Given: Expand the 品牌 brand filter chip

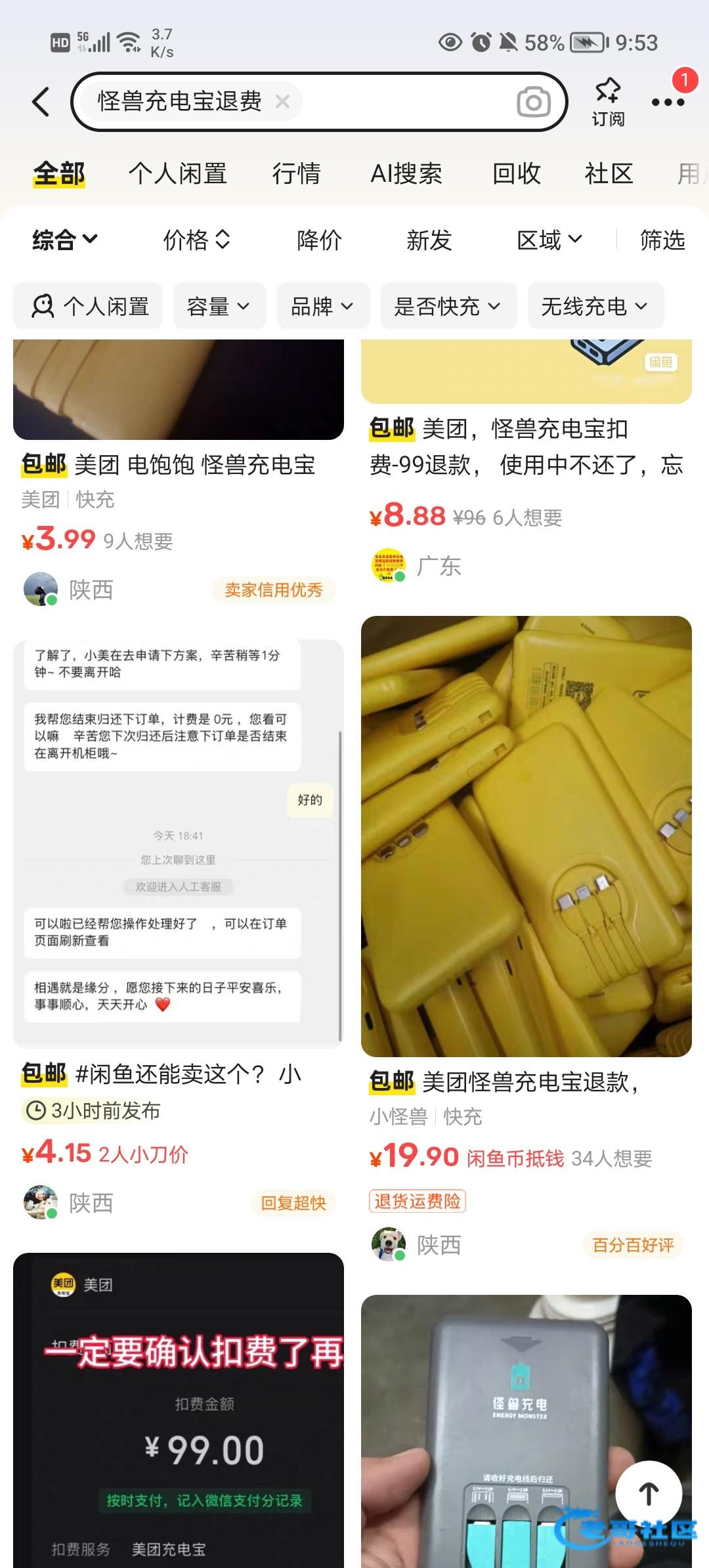Looking at the screenshot, I should [x=323, y=306].
